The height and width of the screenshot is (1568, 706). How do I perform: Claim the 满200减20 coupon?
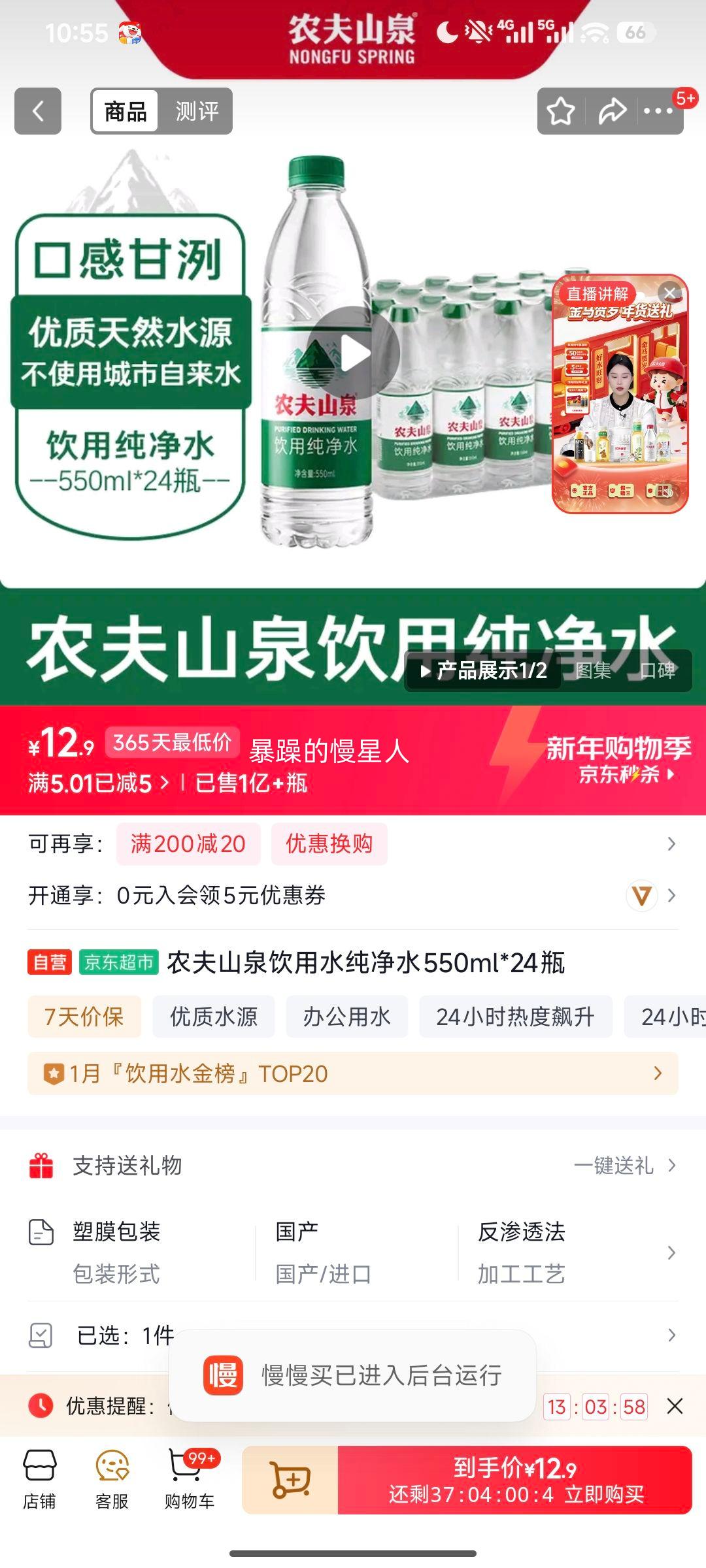coord(188,844)
